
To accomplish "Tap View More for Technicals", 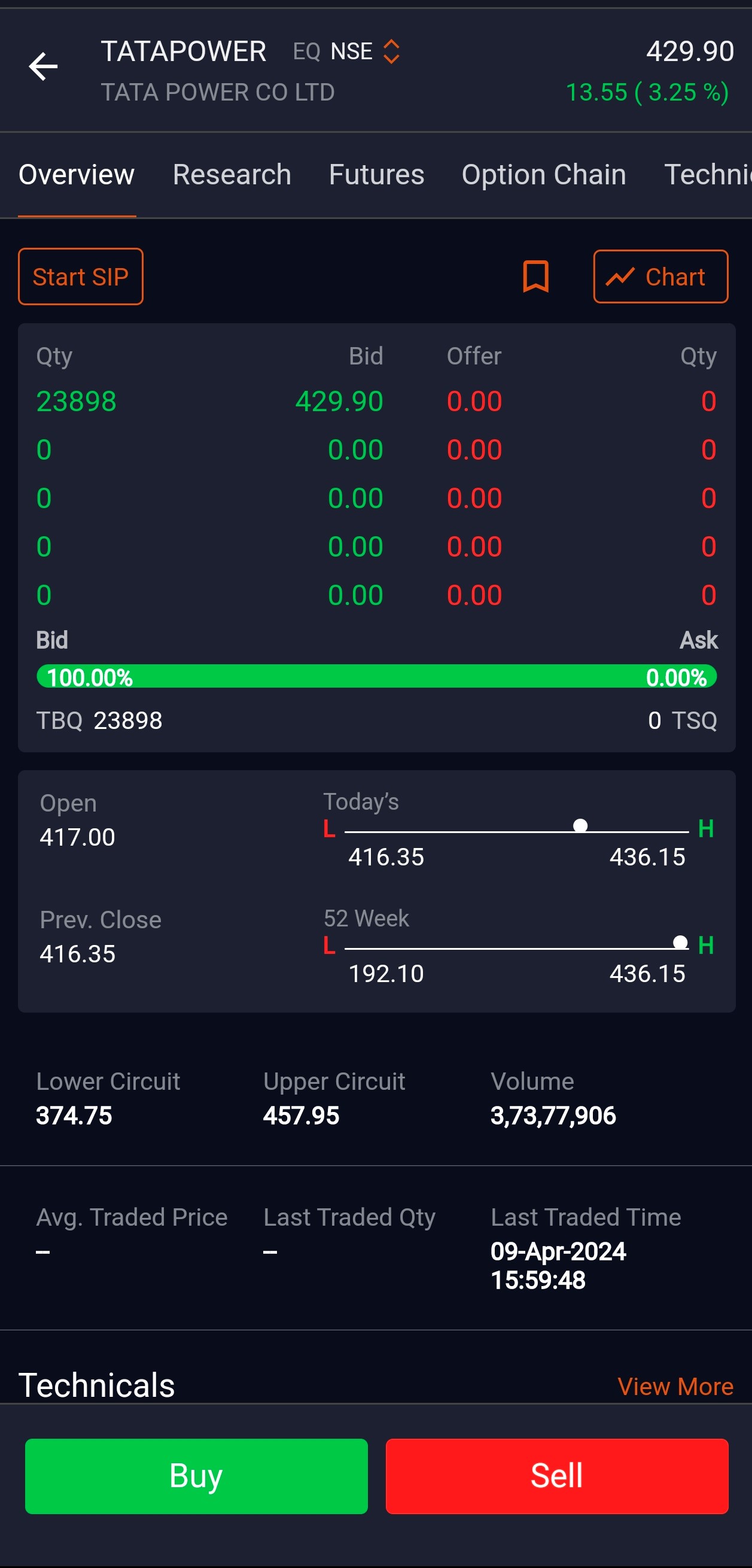I will pos(675,1387).
